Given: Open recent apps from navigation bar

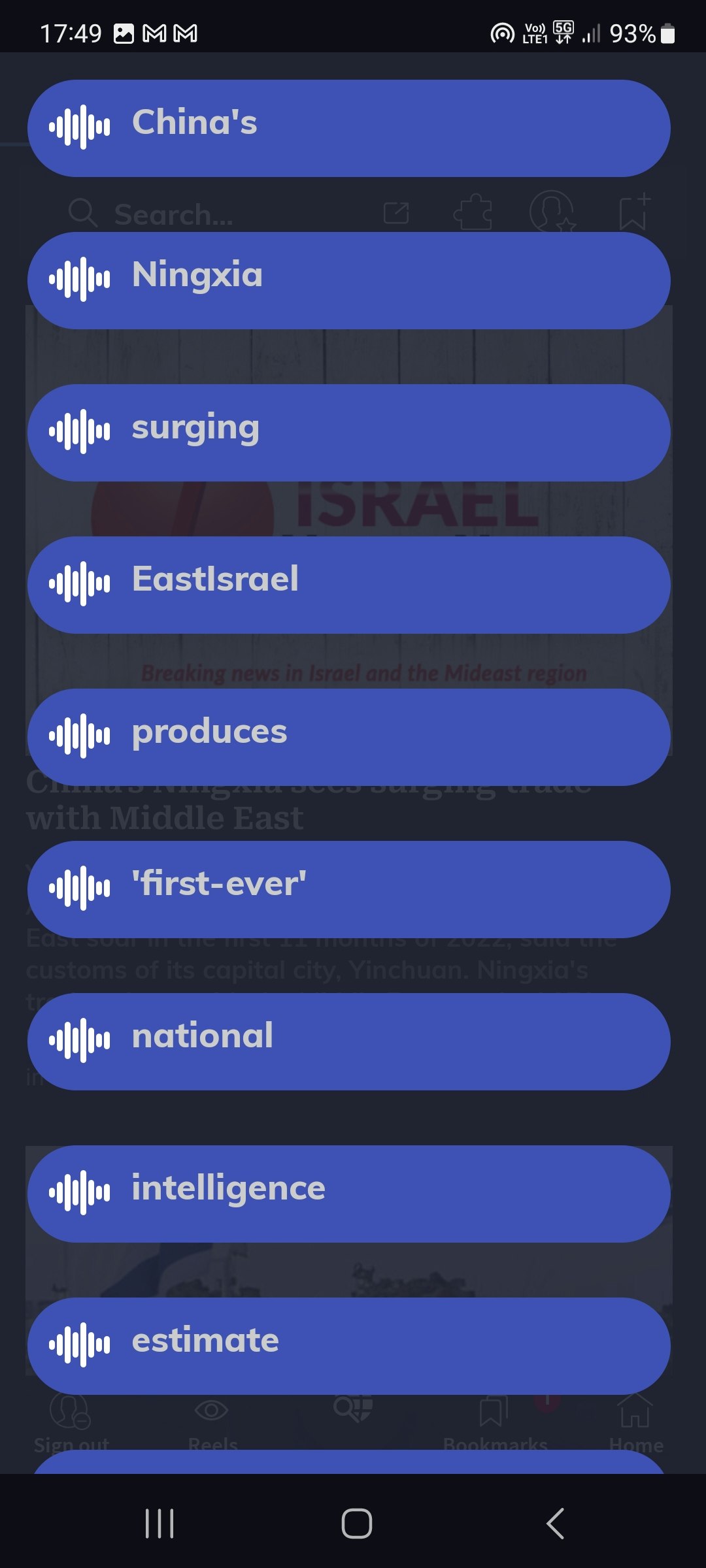Looking at the screenshot, I should pyautogui.click(x=160, y=1524).
